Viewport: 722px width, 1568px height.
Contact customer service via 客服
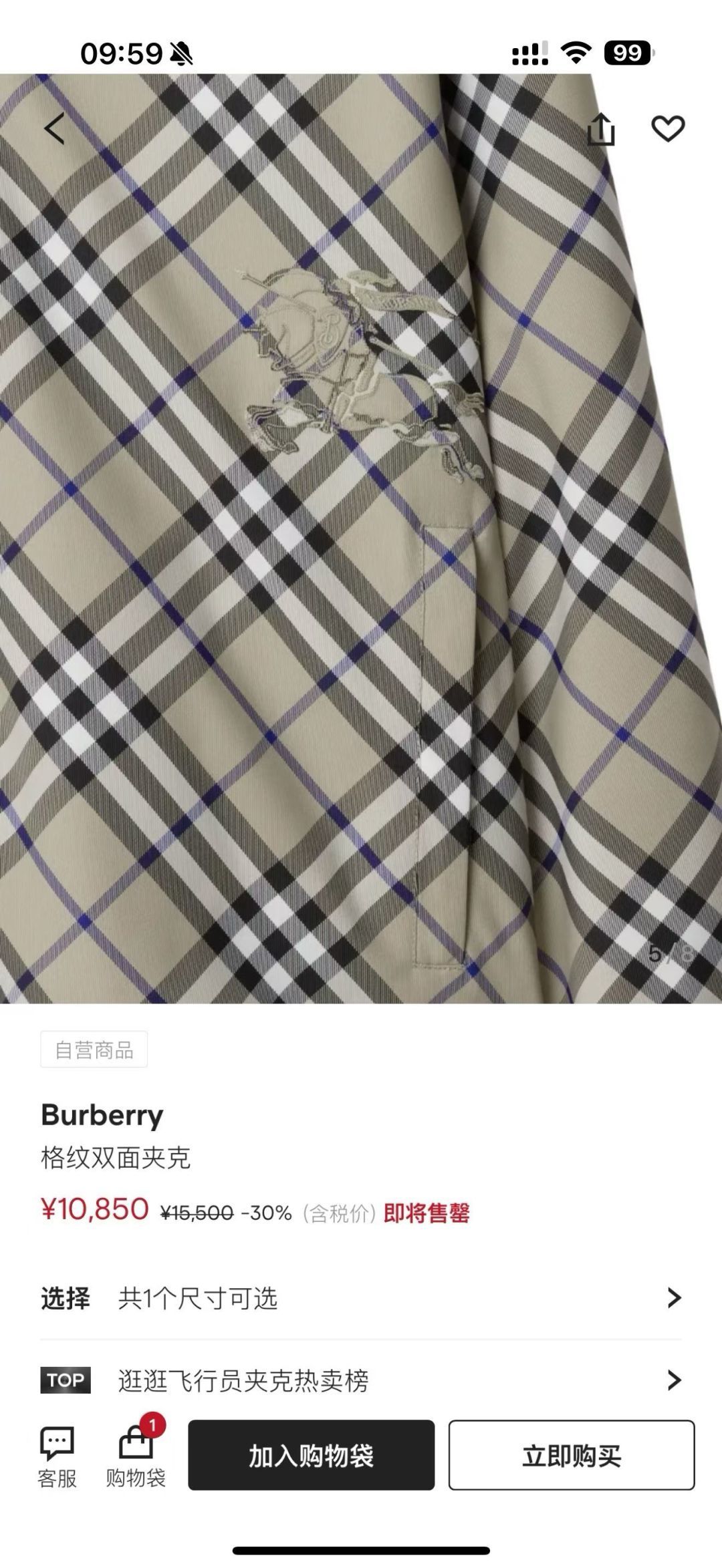pyautogui.click(x=57, y=1456)
